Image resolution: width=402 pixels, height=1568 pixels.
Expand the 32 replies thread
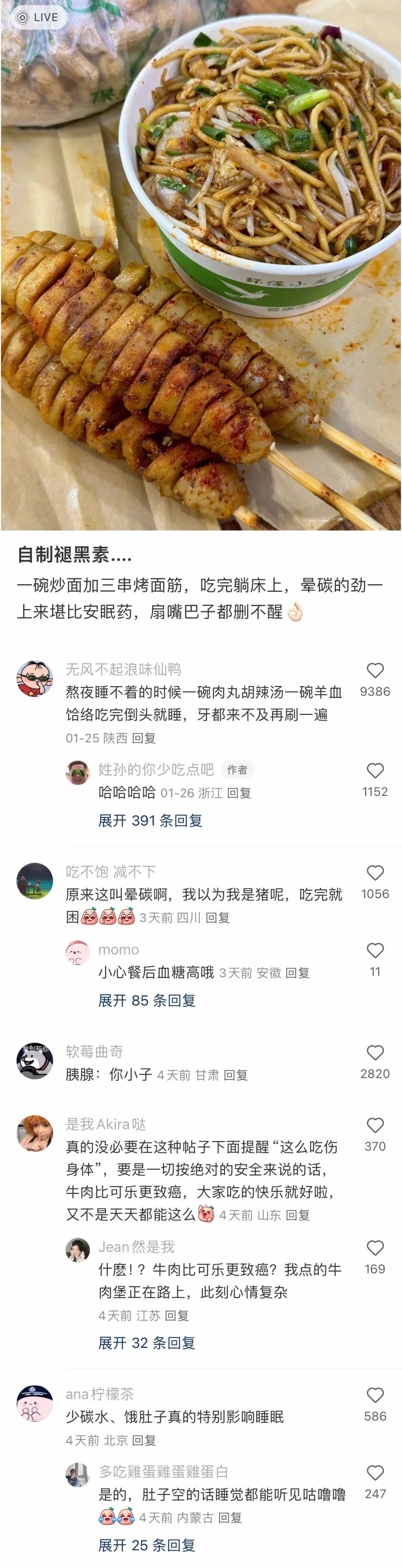147,1342
